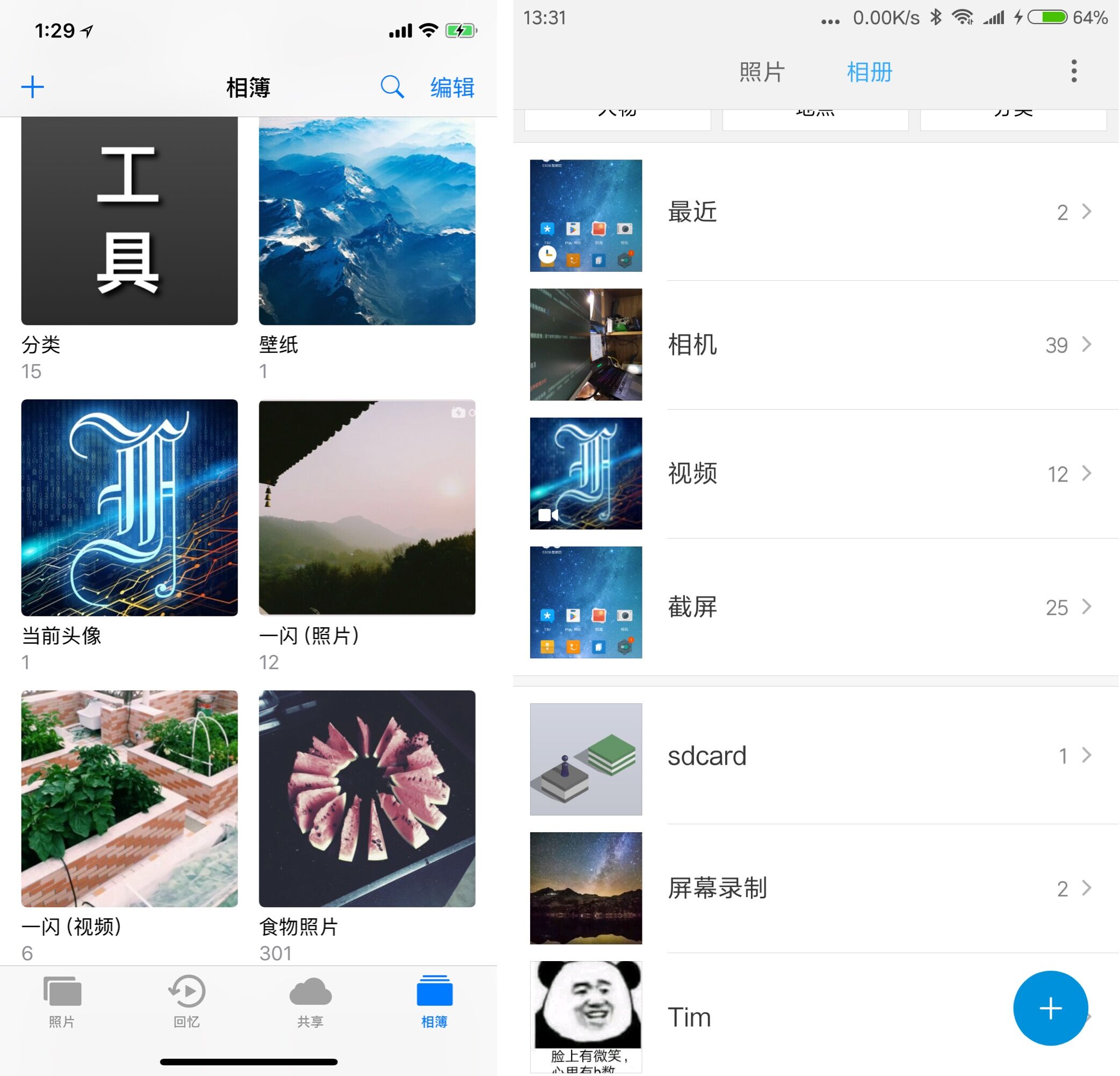Open the 相机 album row
Image resolution: width=1120 pixels, height=1076 pixels.
812,344
